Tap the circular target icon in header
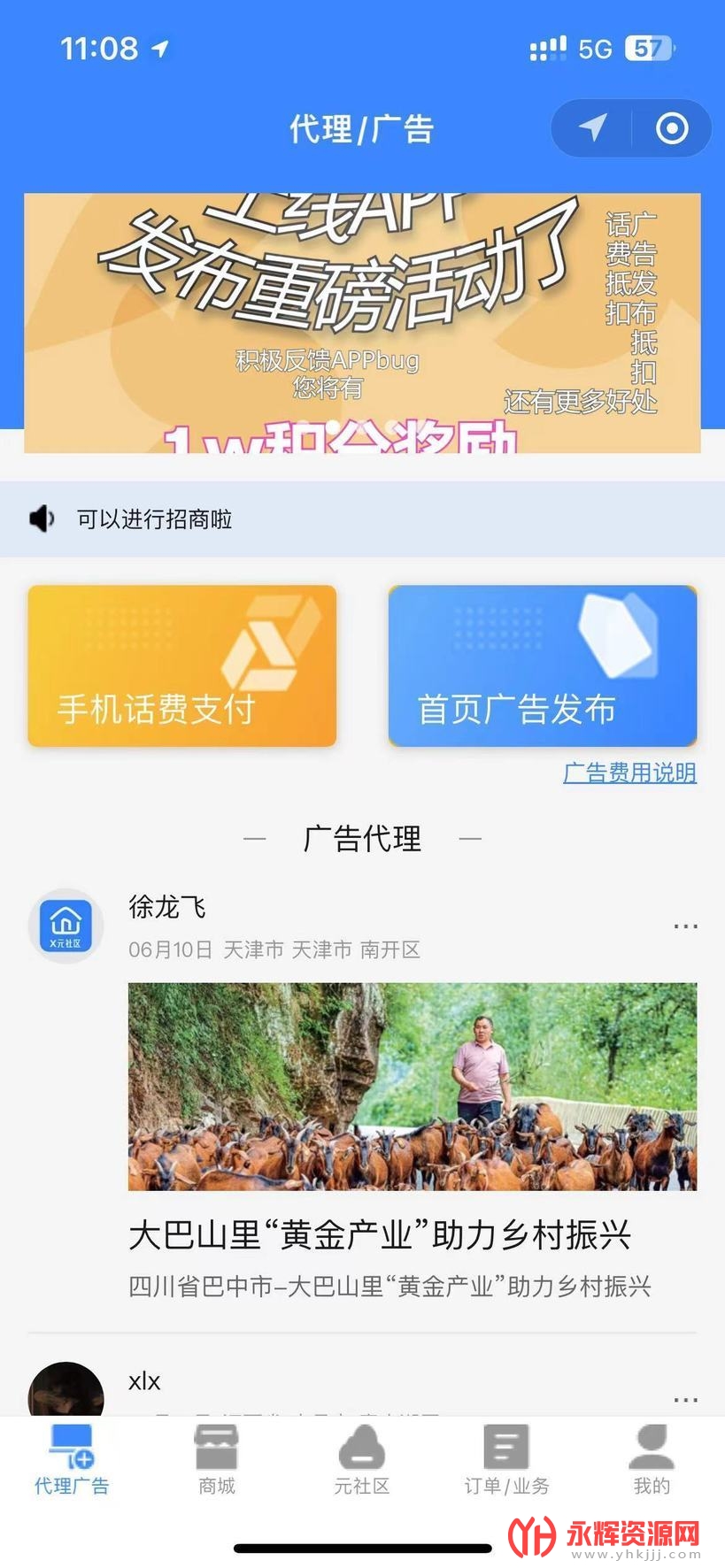The height and width of the screenshot is (1568, 725). [x=671, y=128]
